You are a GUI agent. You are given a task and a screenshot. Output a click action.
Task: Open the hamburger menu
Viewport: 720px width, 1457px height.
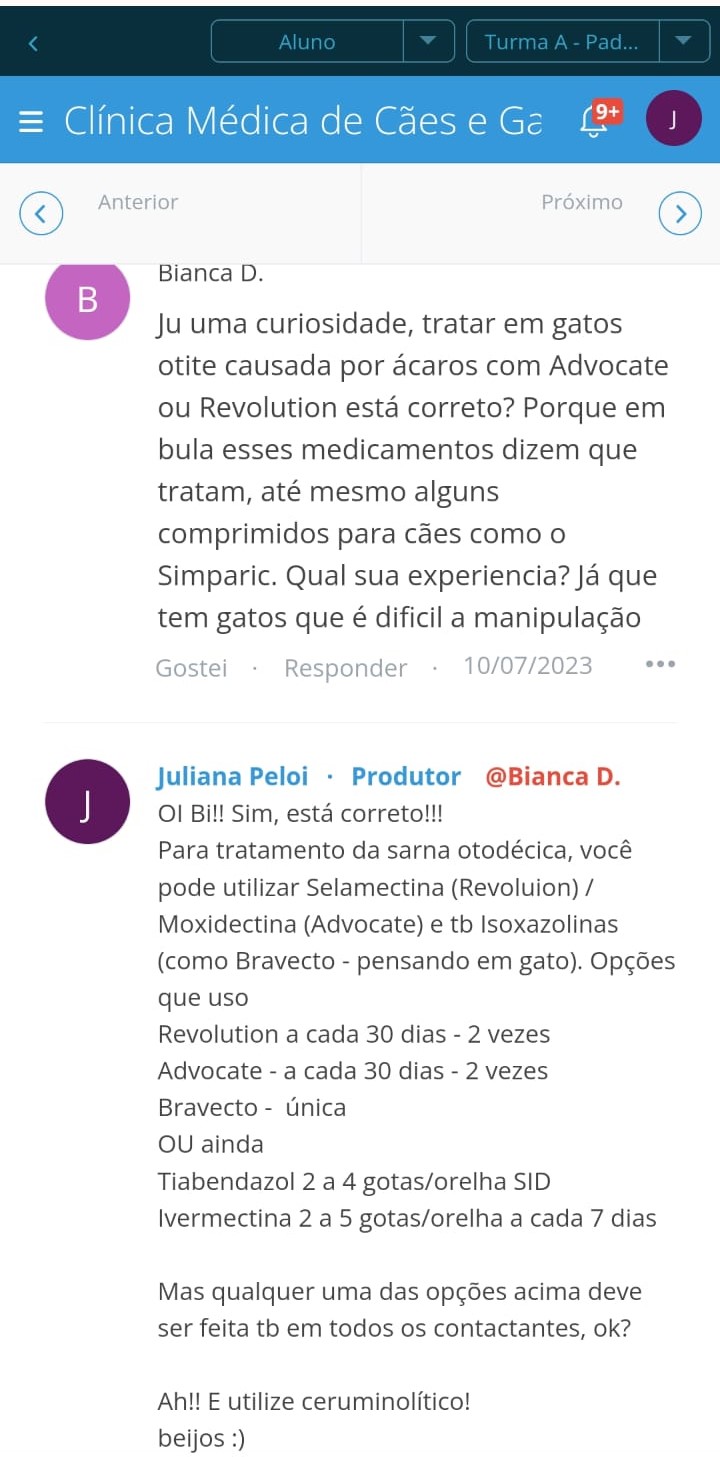pos(31,121)
